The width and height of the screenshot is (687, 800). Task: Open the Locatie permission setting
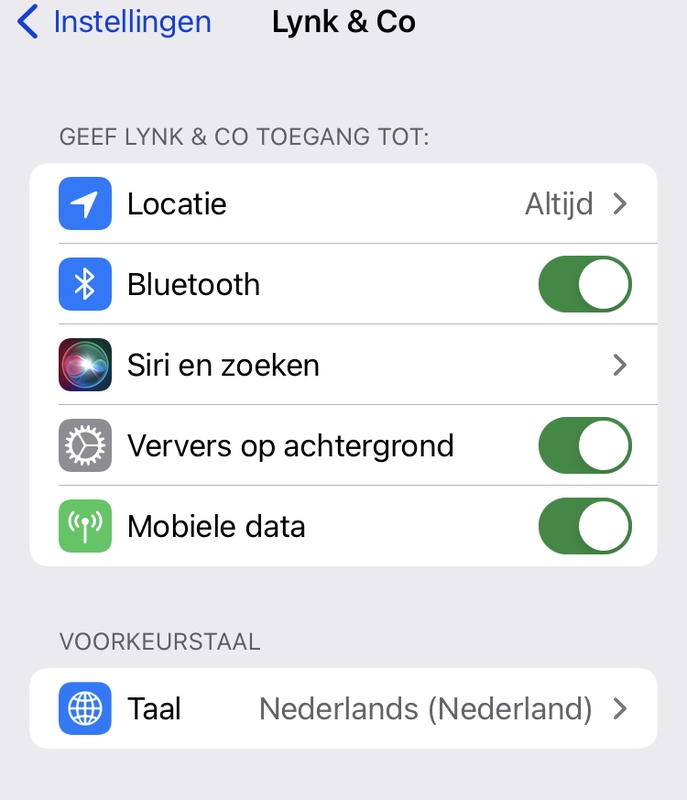click(343, 204)
